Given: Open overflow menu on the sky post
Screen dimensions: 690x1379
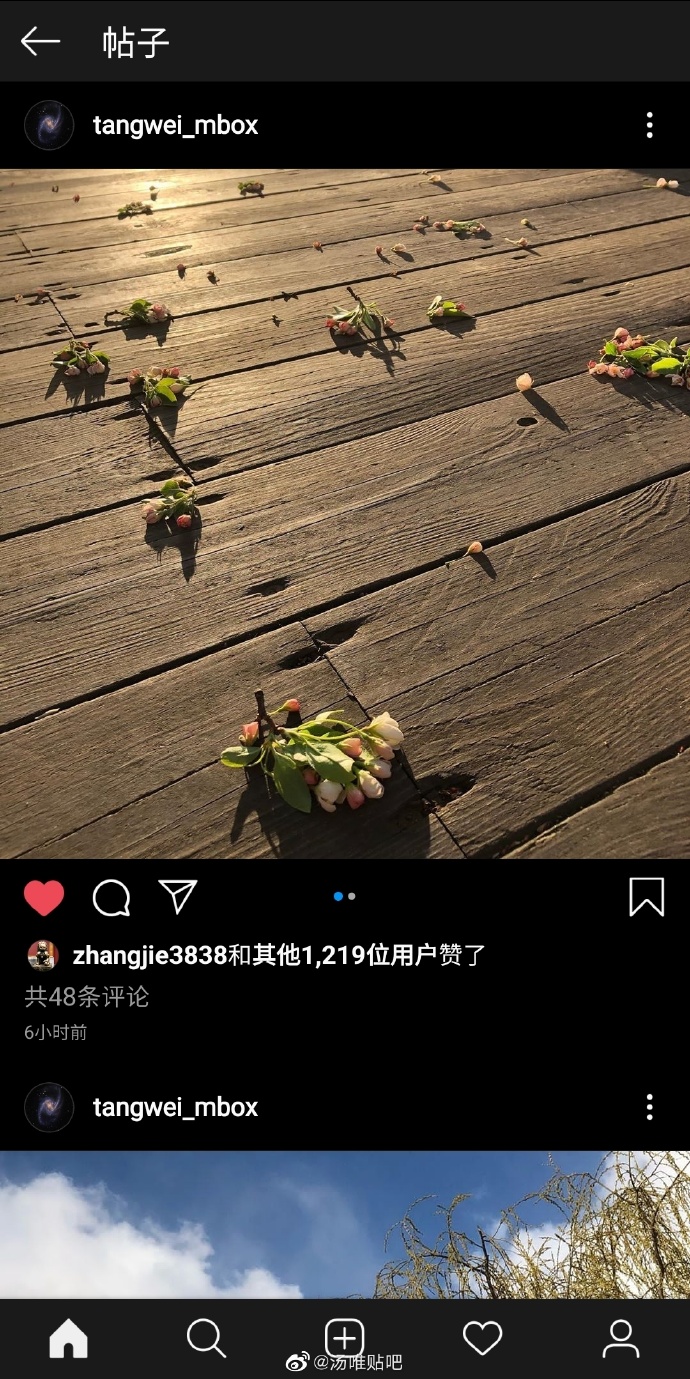Looking at the screenshot, I should click(649, 1107).
